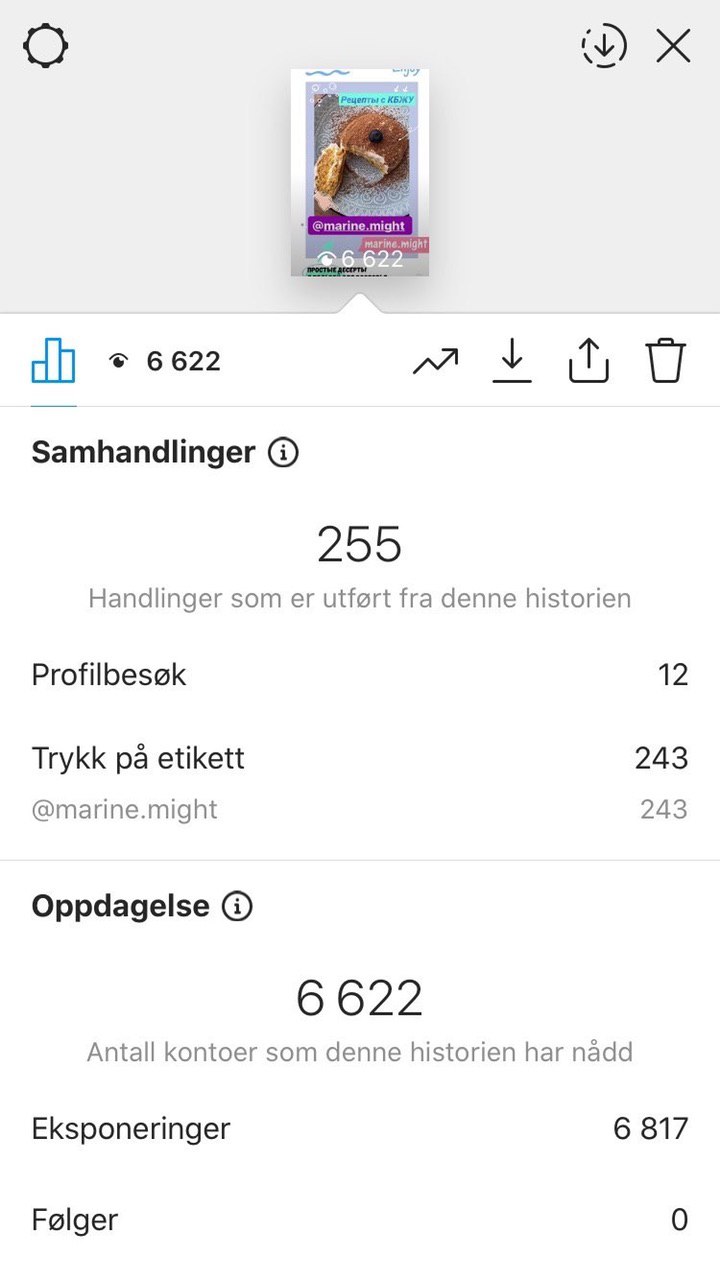Open the promote trending arrow icon
Viewport: 720px width, 1280px height.
[x=435, y=361]
